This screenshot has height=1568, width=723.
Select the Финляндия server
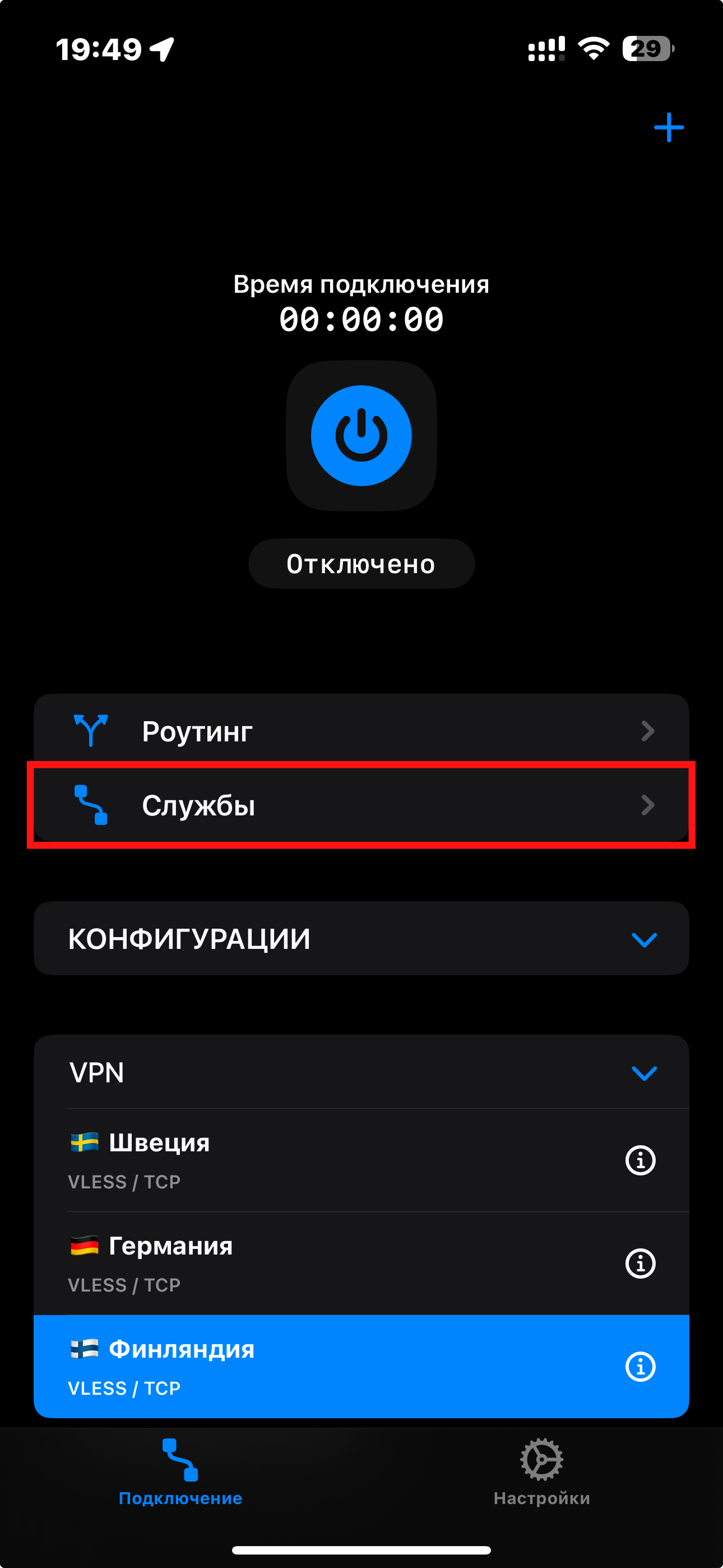pos(304,1367)
